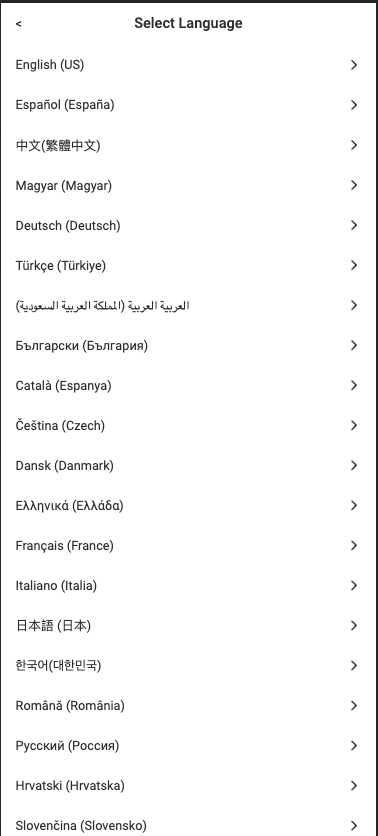This screenshot has height=836, width=378.
Task: Select Türkçe (Türkiye)
Action: tap(189, 266)
